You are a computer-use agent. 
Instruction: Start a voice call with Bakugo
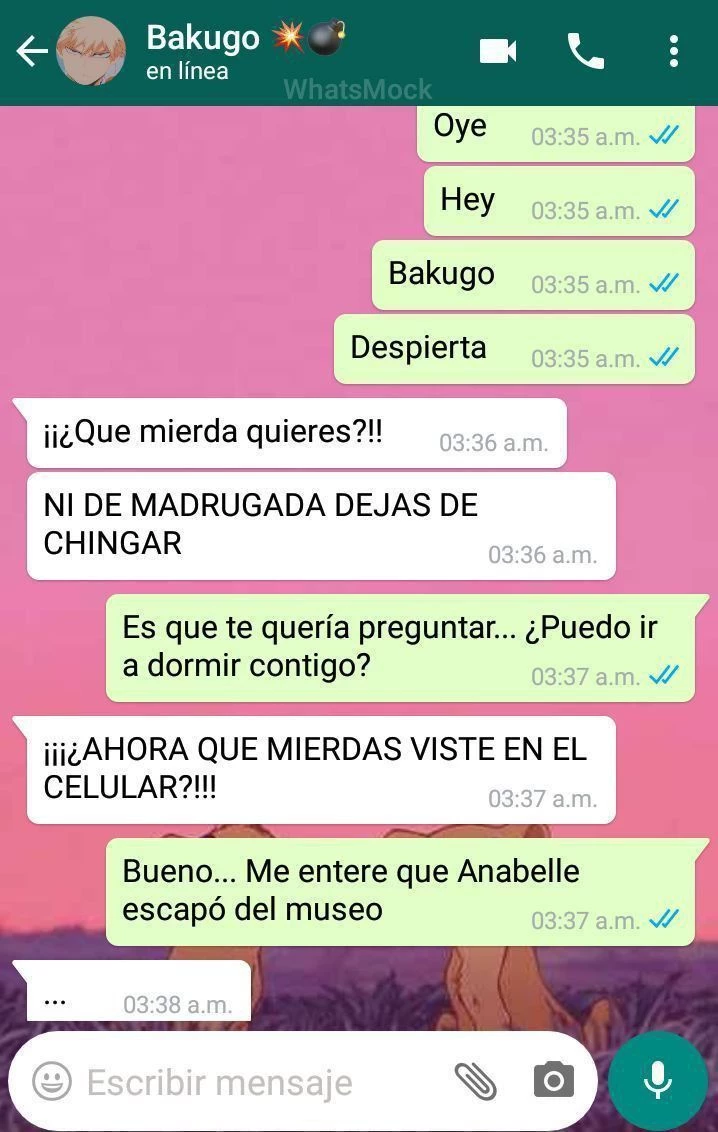[x=585, y=51]
